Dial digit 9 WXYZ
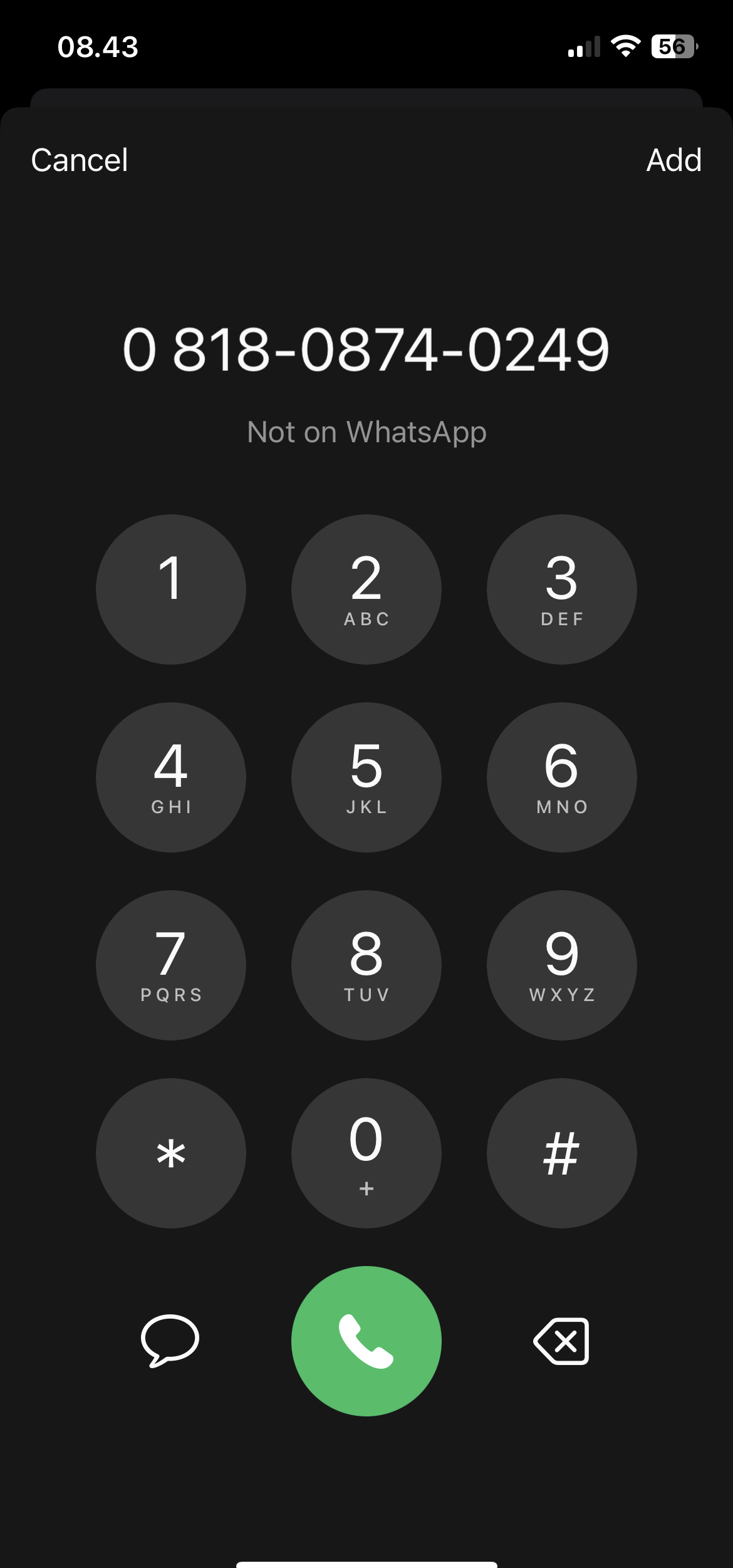The width and height of the screenshot is (733, 1568). pyautogui.click(x=561, y=965)
